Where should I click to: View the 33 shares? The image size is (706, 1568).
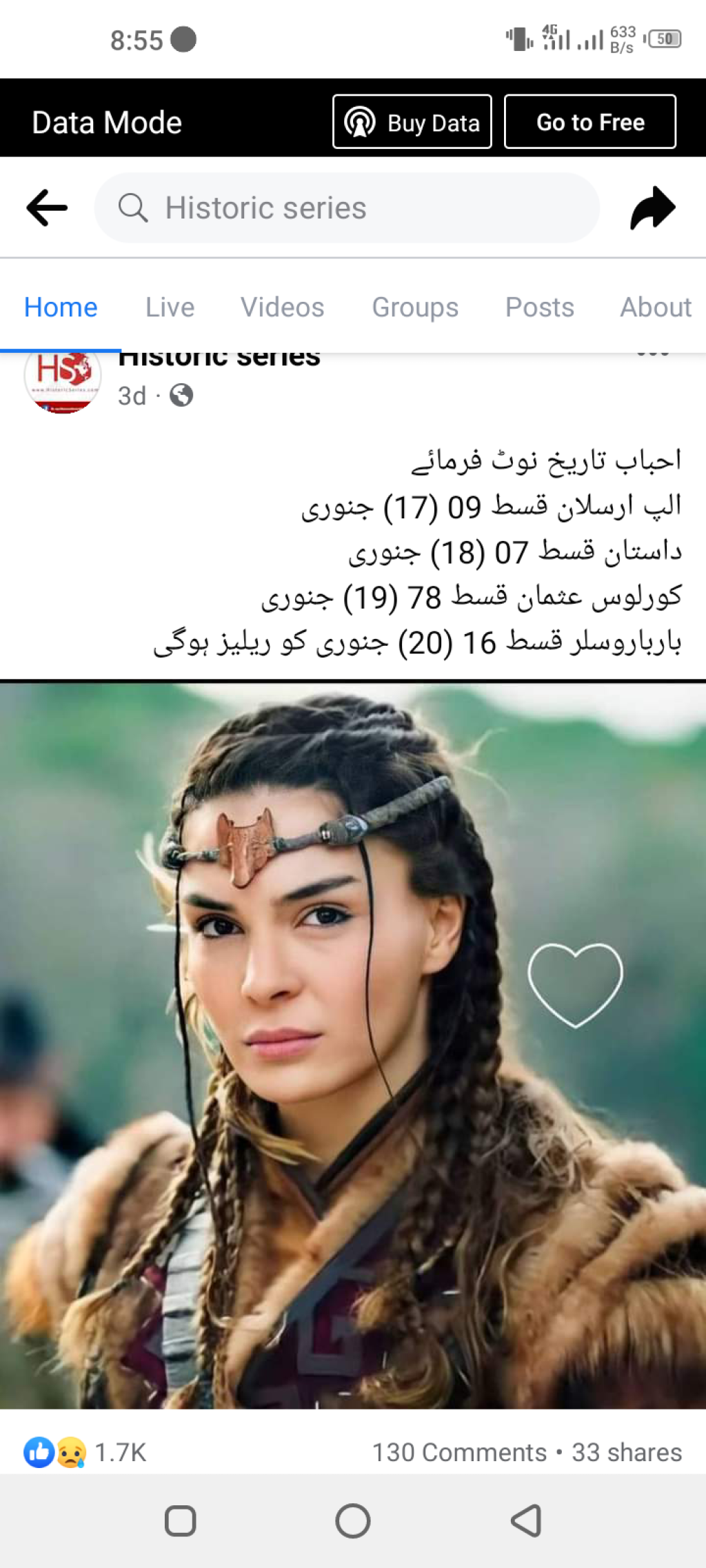pyautogui.click(x=627, y=1452)
